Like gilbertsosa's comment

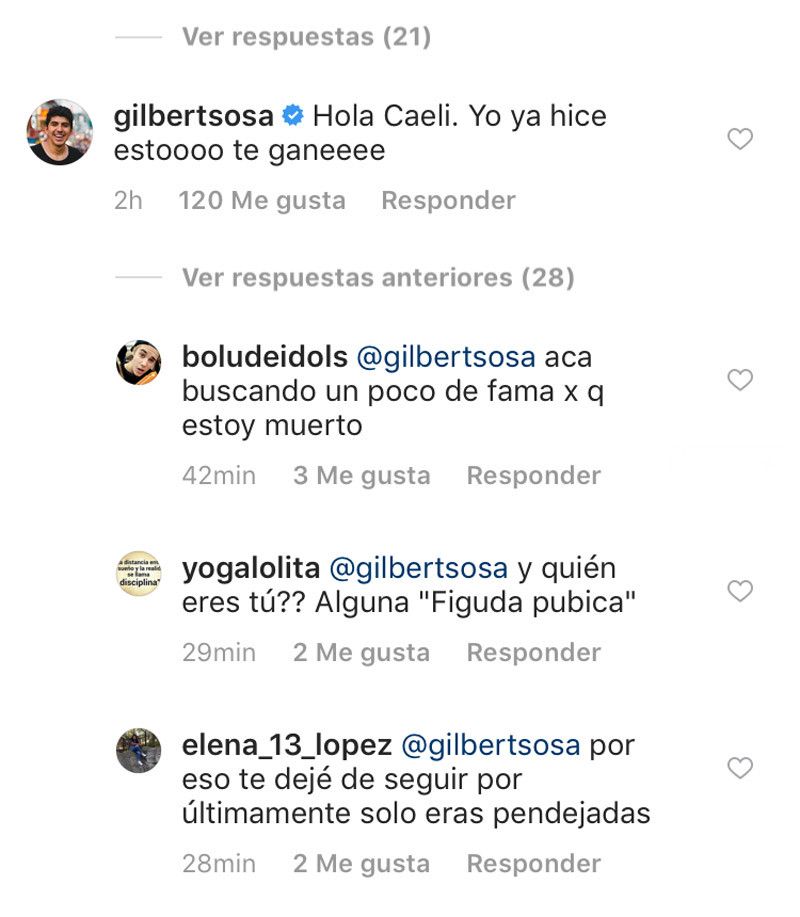tap(740, 139)
